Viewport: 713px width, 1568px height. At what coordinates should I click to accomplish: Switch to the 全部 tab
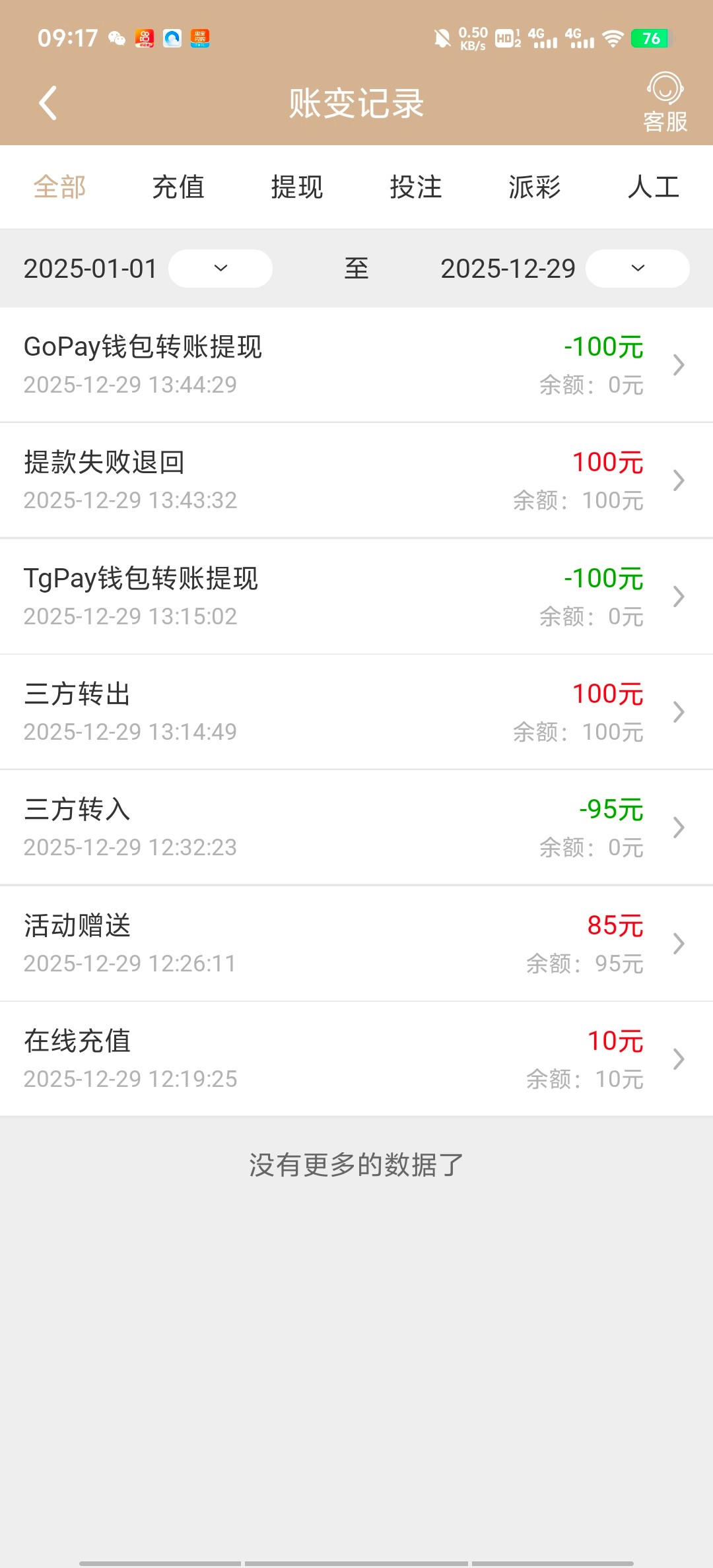click(x=59, y=187)
